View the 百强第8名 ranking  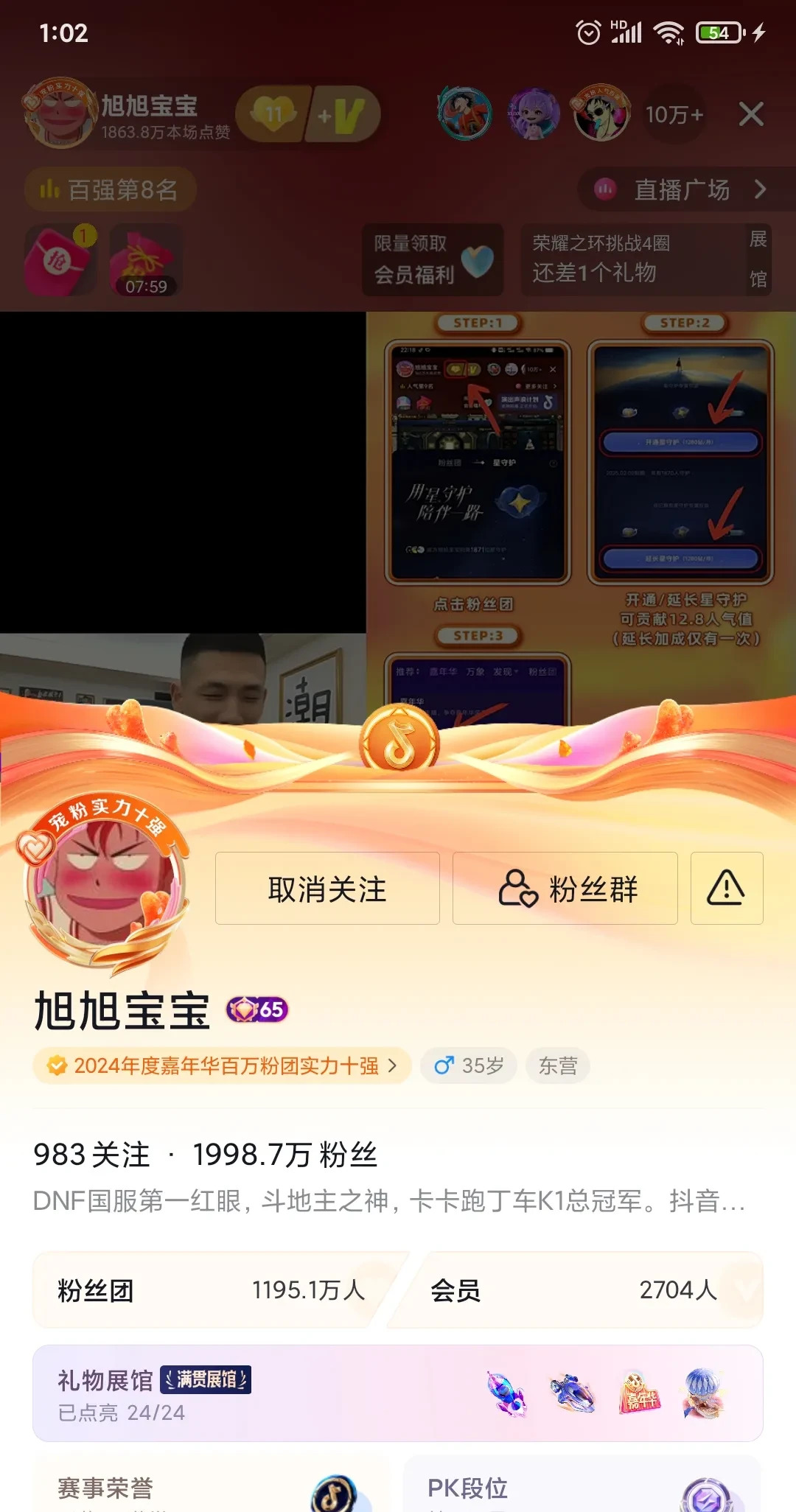110,189
